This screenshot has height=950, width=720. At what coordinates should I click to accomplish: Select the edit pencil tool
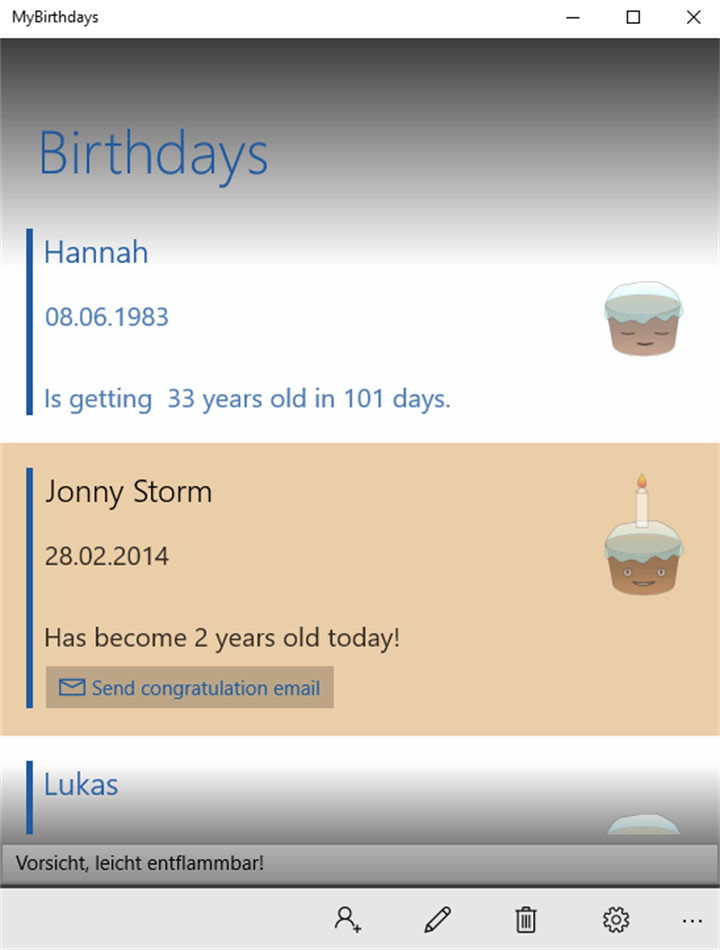(438, 919)
